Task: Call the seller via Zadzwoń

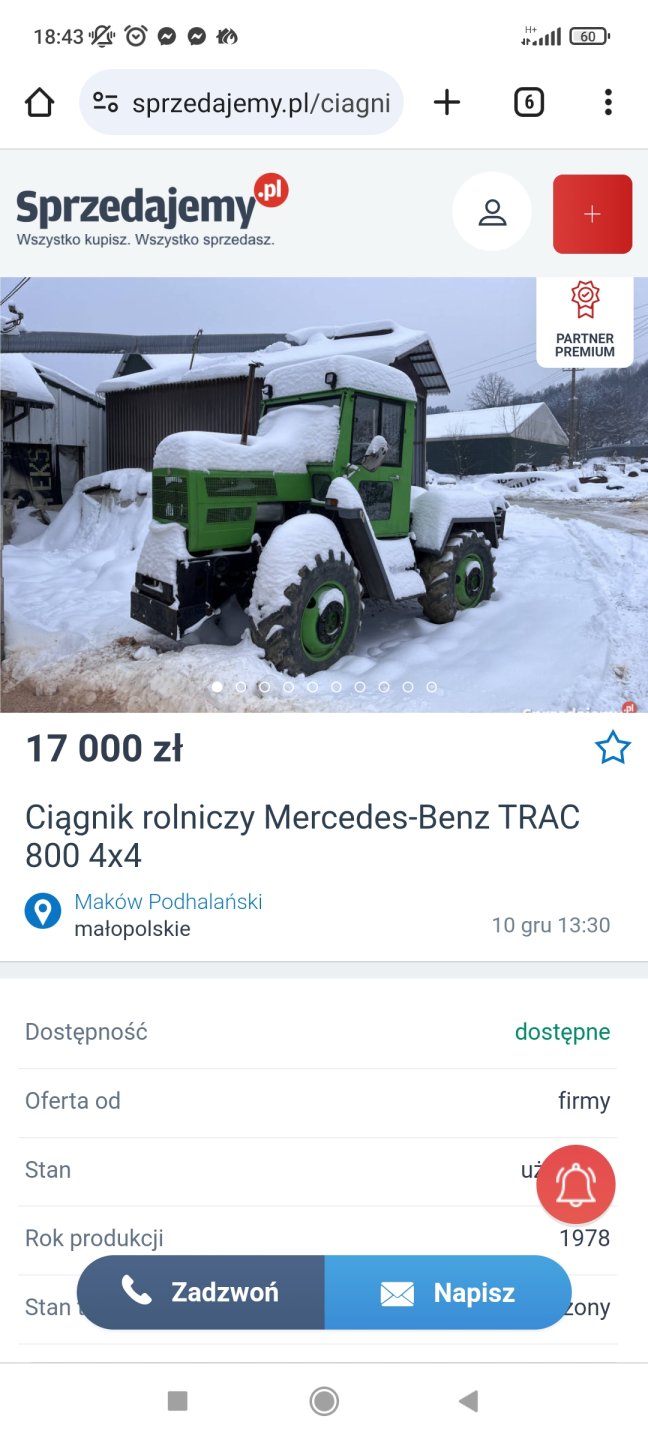Action: click(201, 1292)
